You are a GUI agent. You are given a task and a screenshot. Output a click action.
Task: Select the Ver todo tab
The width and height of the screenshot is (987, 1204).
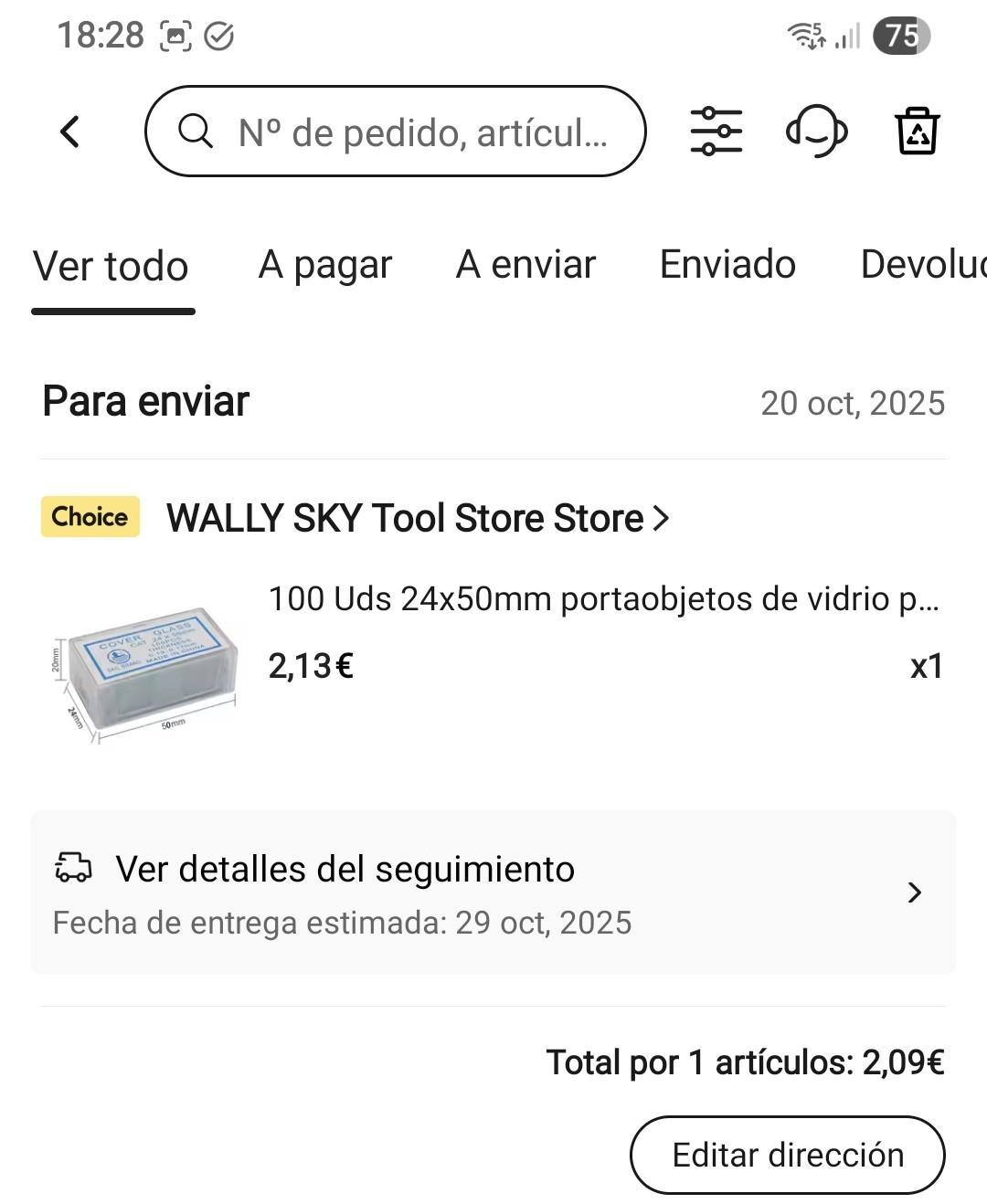(111, 267)
